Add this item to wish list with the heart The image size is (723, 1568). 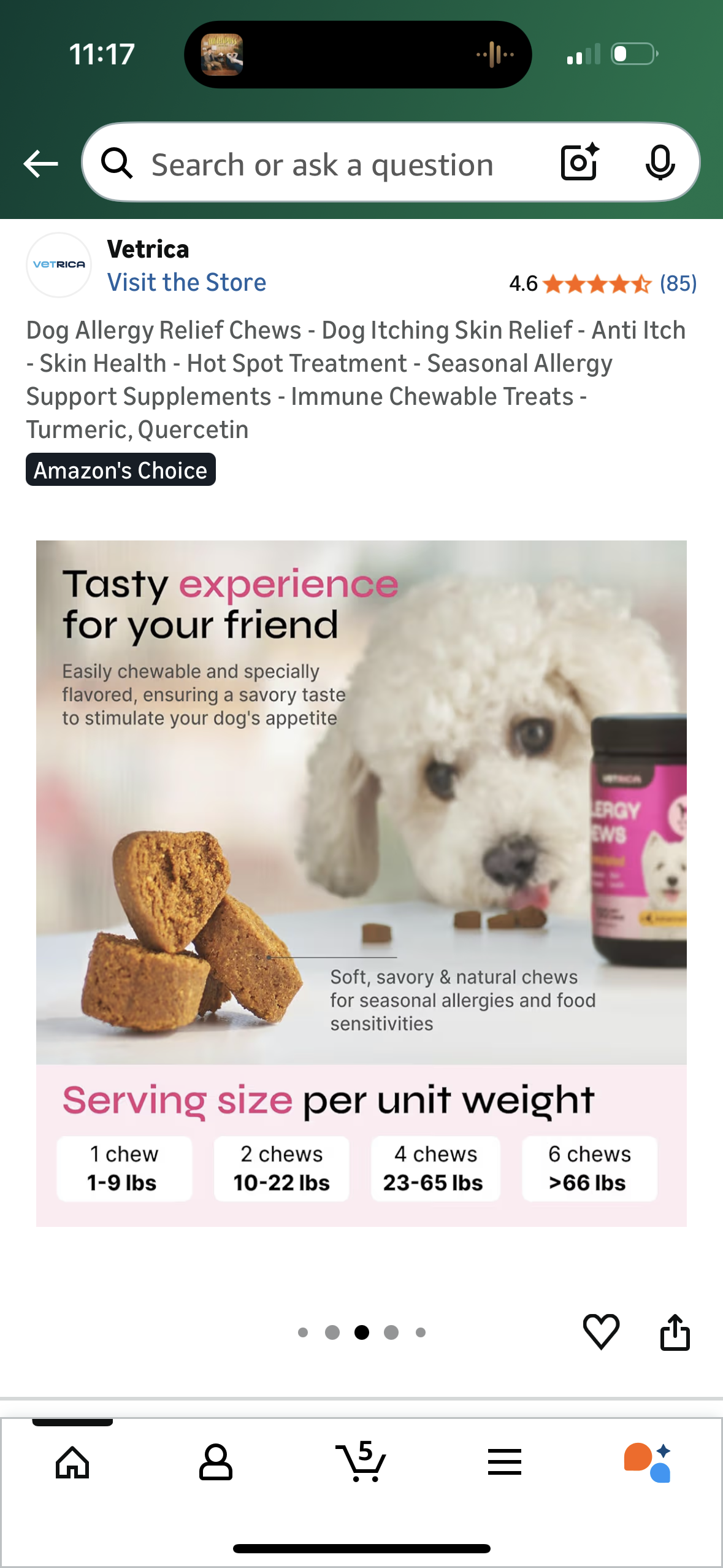(601, 1331)
